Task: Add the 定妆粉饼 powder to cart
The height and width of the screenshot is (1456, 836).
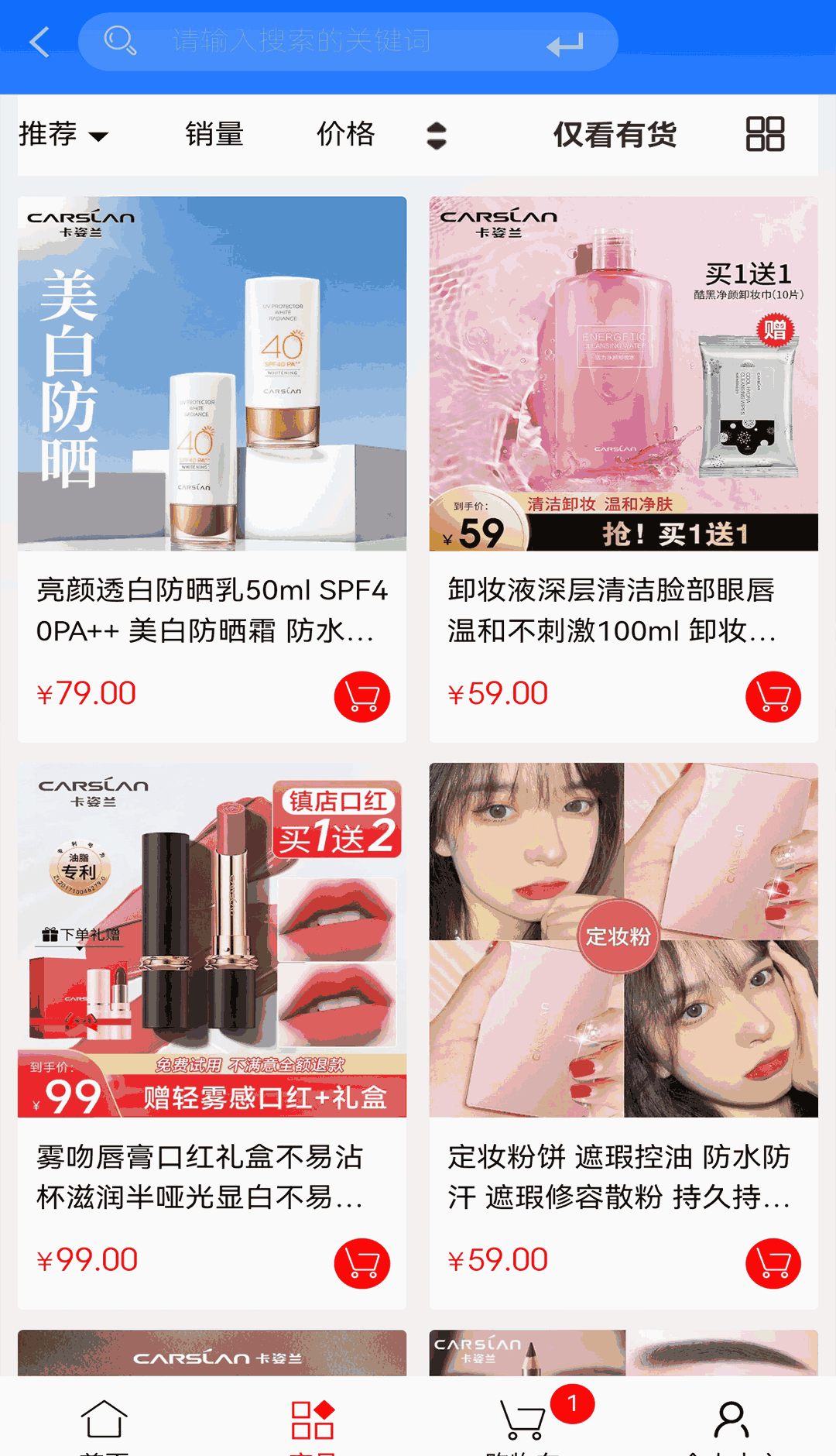Action: click(773, 1263)
